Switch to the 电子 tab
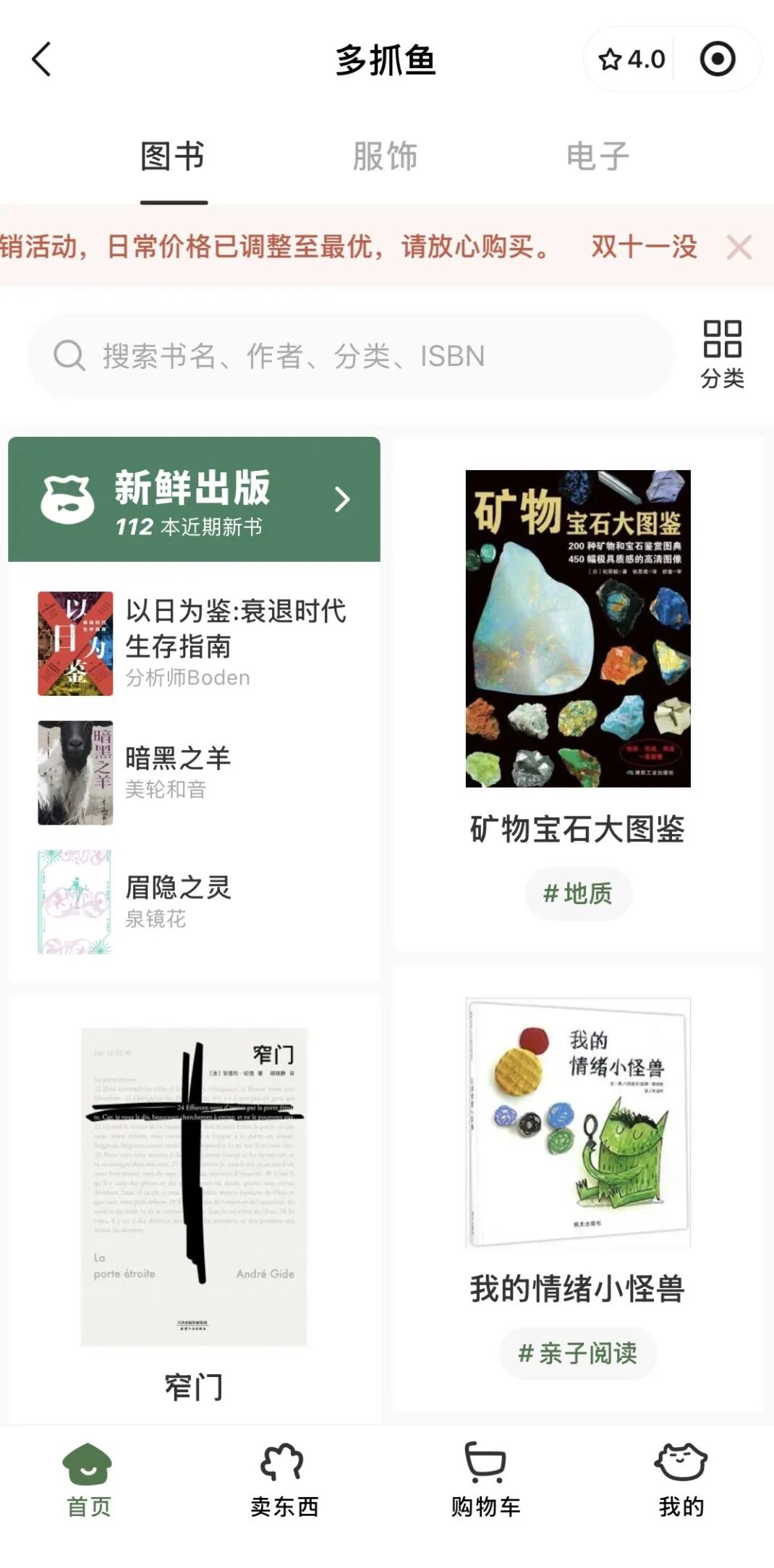The height and width of the screenshot is (1568, 774). (x=597, y=157)
